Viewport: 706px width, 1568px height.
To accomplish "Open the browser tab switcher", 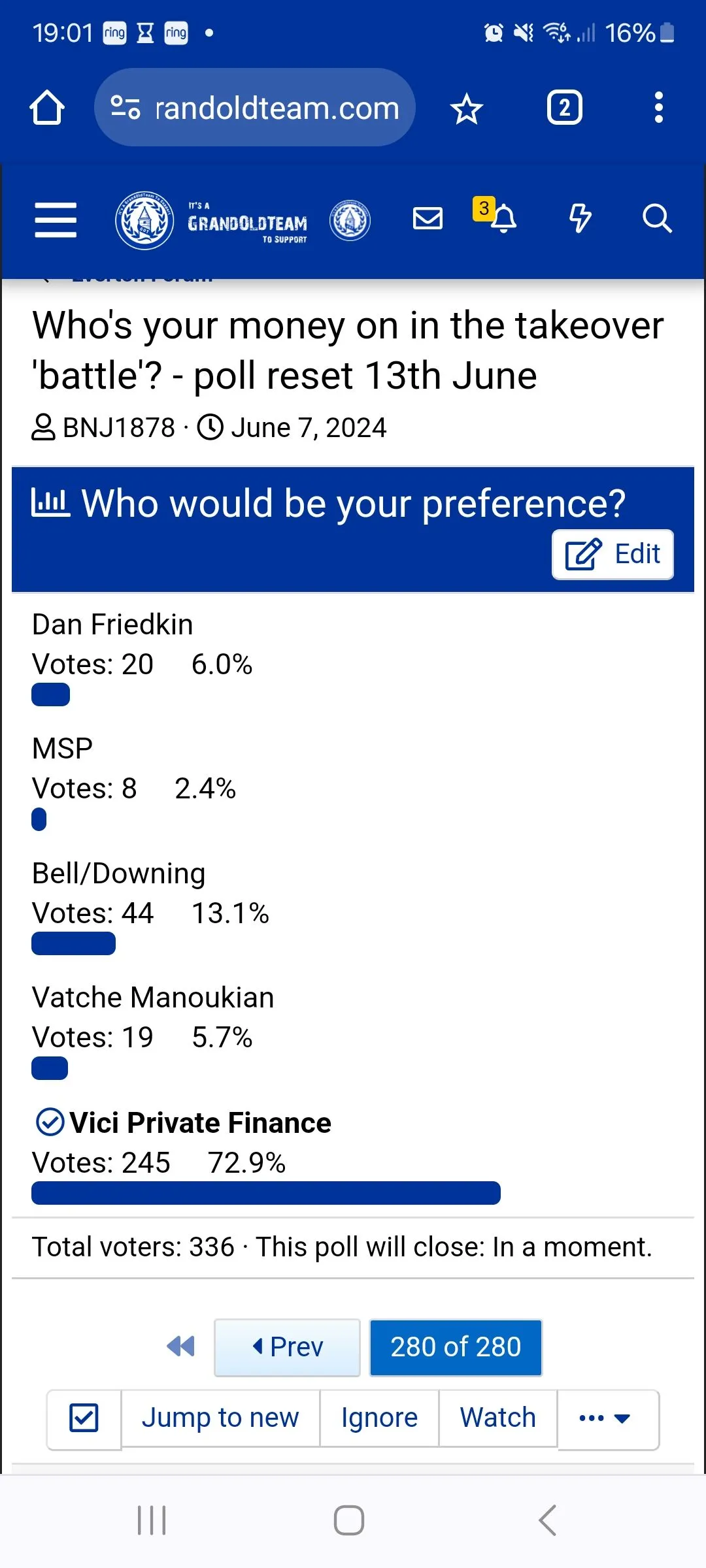I will coord(564,108).
